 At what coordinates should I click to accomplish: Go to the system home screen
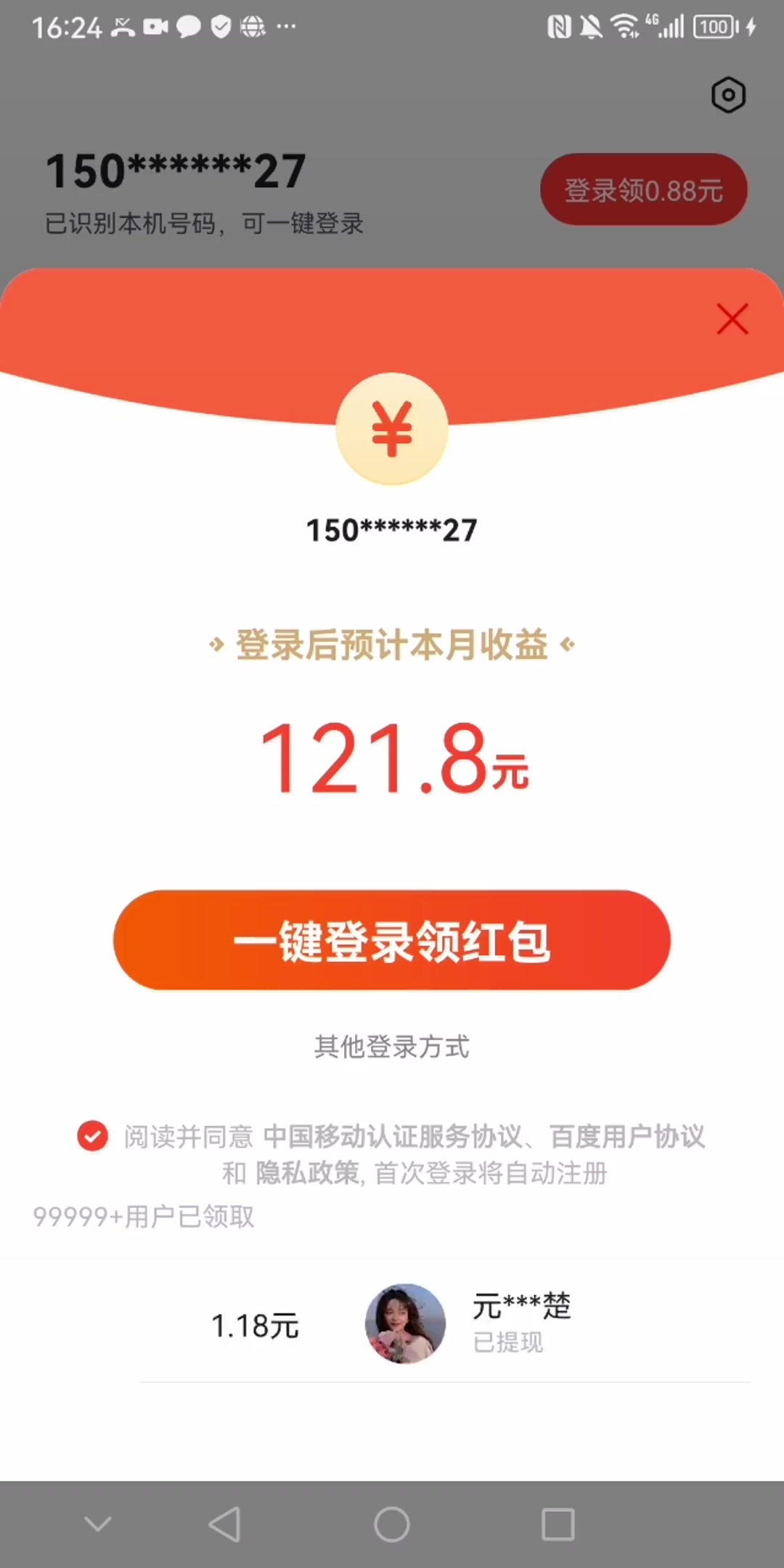pos(392,1524)
